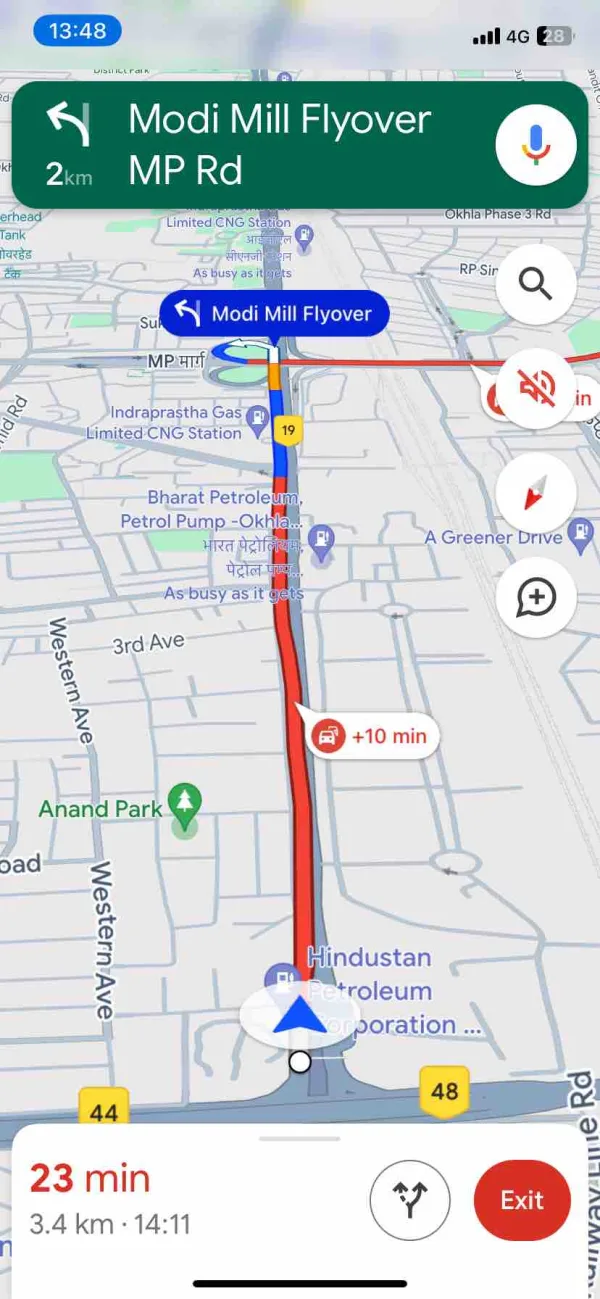Expand the trip details bottom sheet handle

pos(300,1138)
